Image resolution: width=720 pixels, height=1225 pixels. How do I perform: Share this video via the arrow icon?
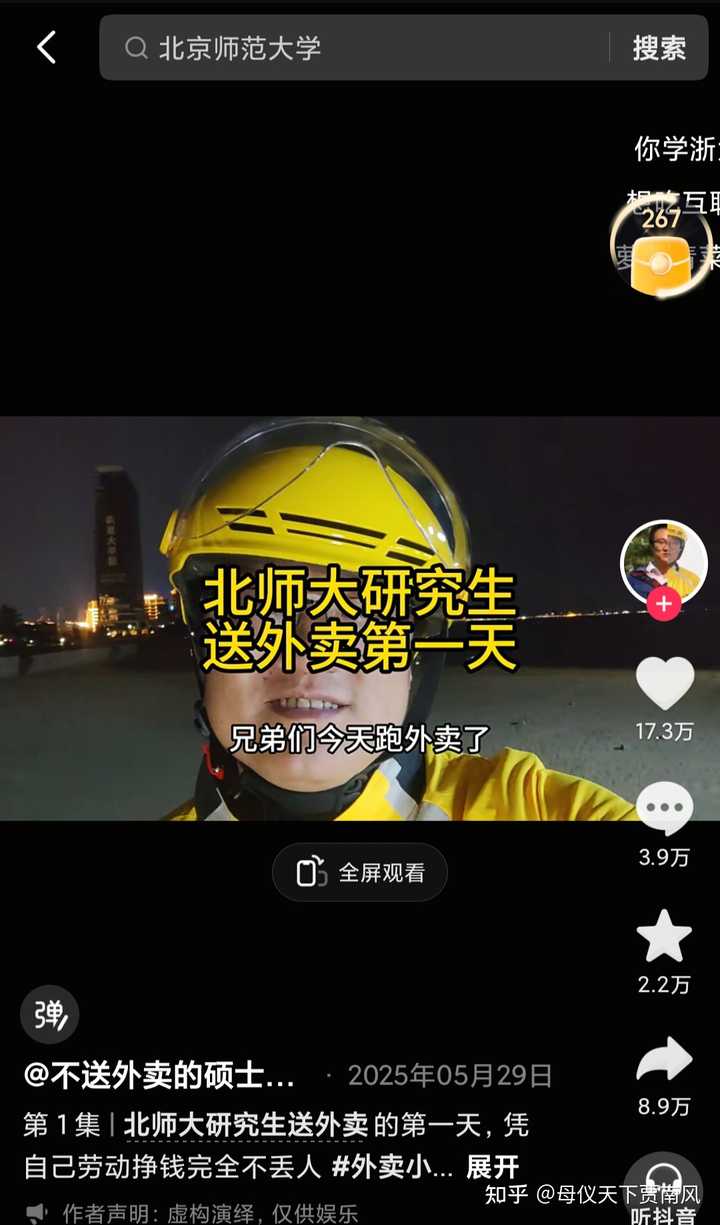pos(664,1060)
